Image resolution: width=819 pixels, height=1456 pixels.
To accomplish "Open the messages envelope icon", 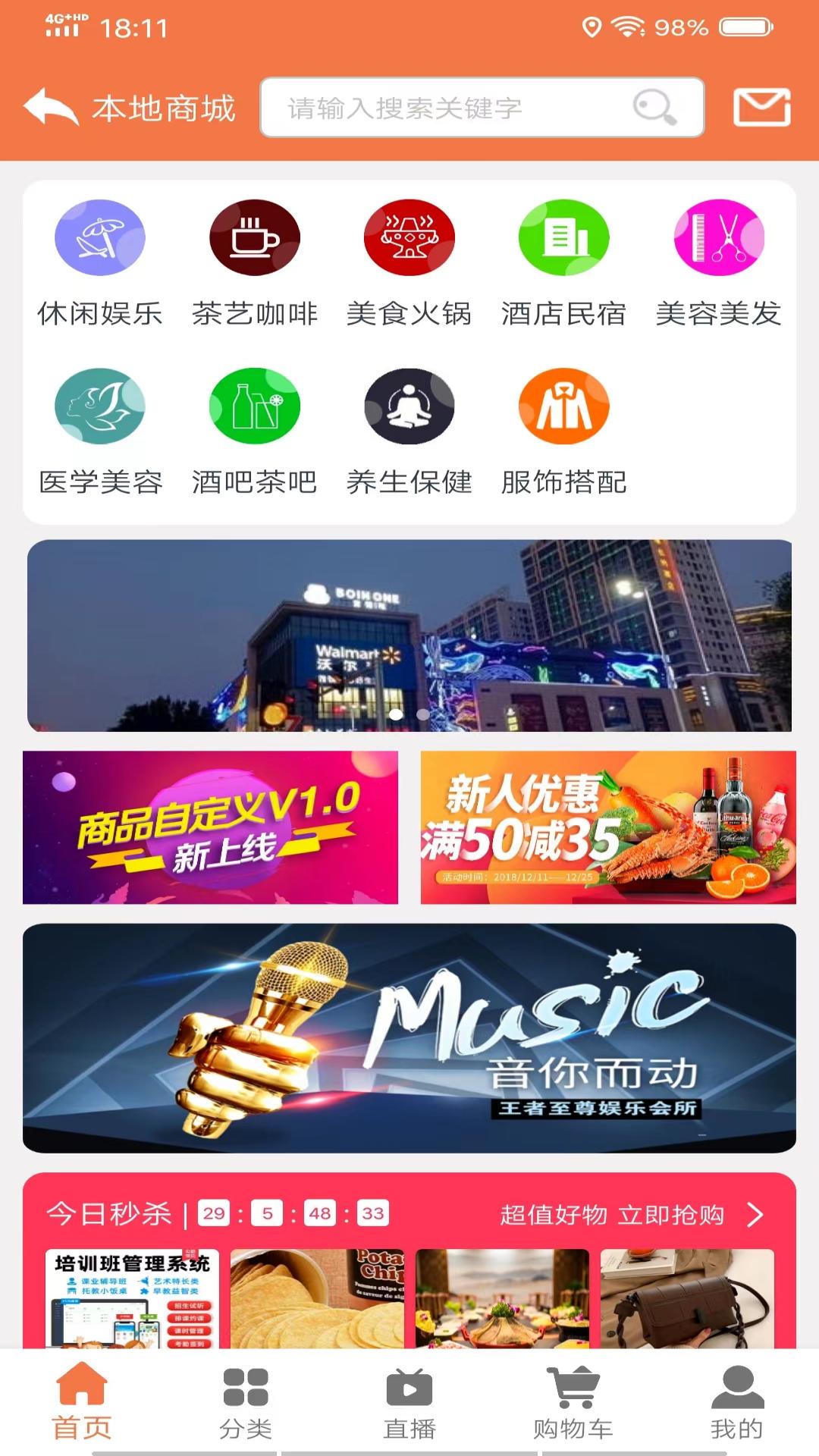I will (761, 108).
